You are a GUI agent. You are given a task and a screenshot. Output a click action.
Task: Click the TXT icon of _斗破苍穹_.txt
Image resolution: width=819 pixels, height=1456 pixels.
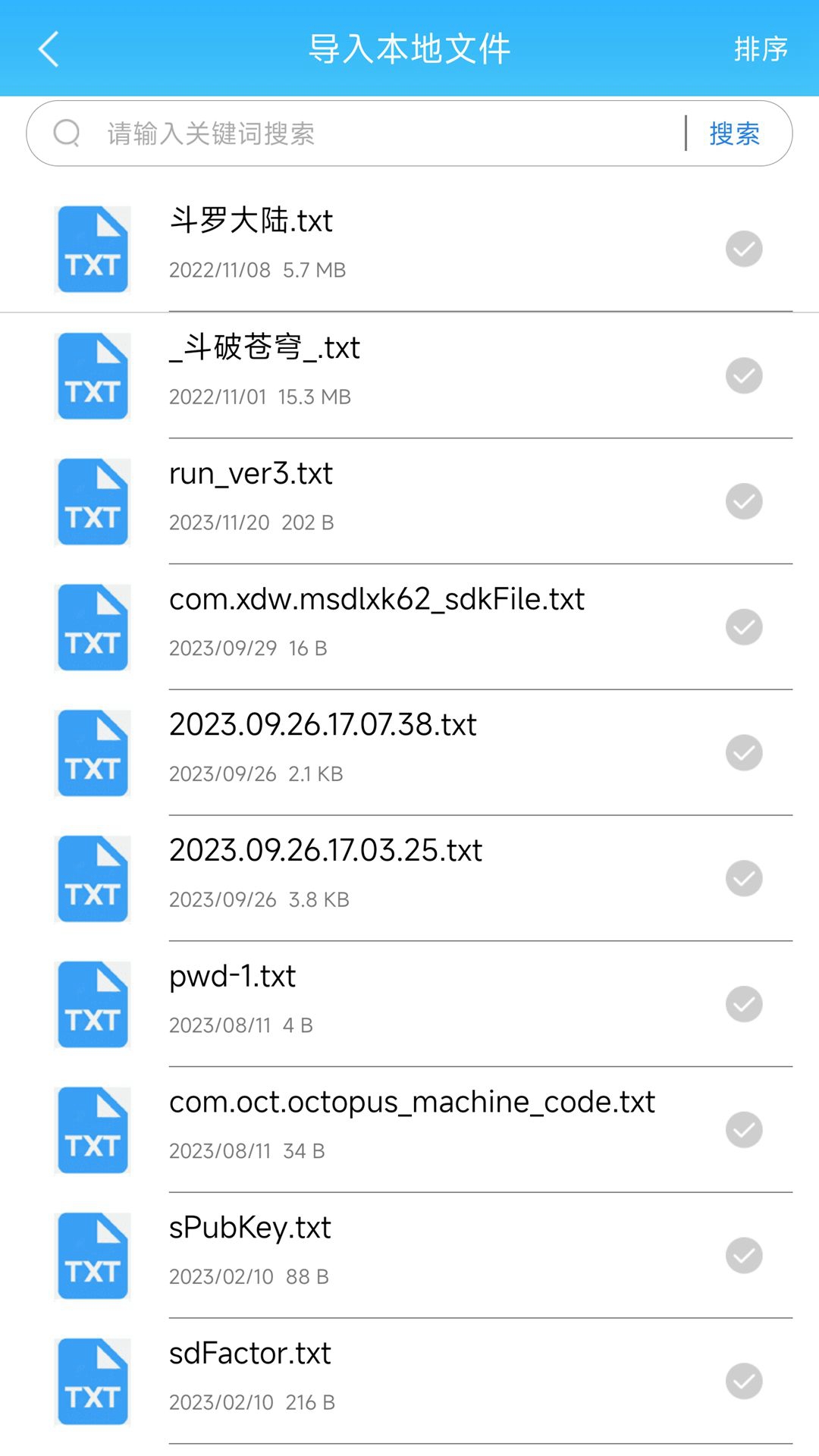(x=92, y=375)
